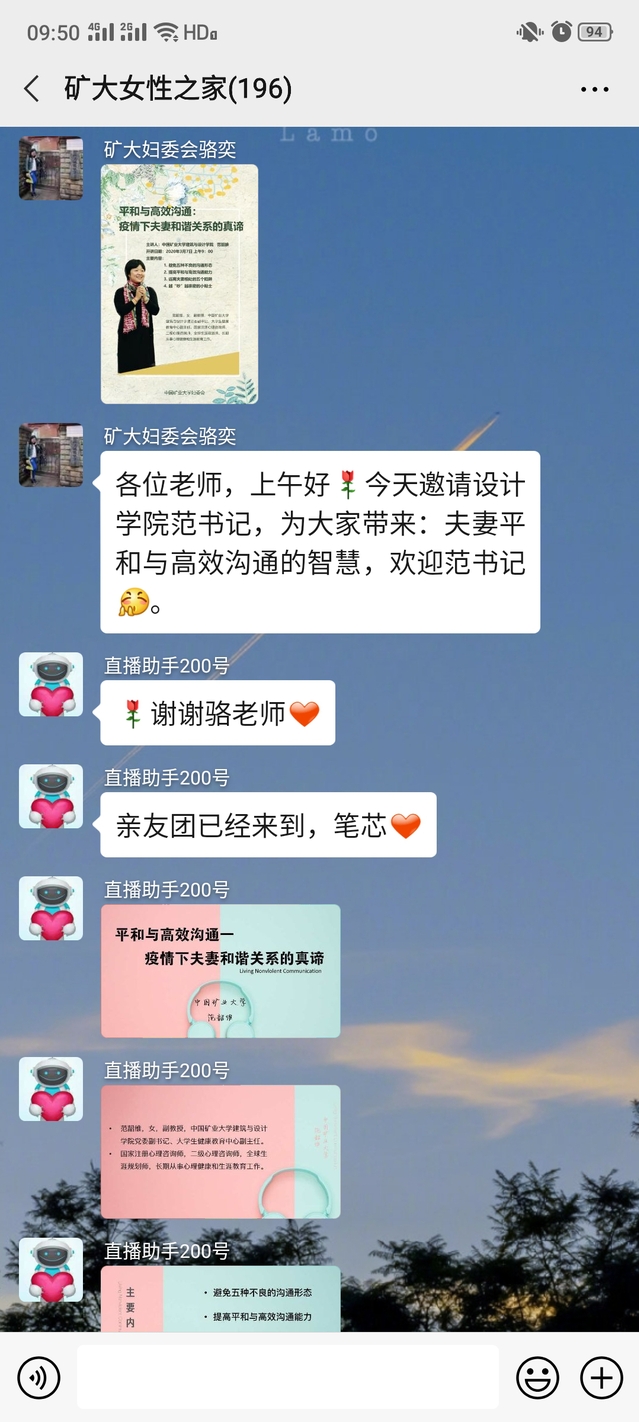Viewport: 639px width, 1422px height.
Task: Tap the message text input field
Action: pyautogui.click(x=287, y=1378)
